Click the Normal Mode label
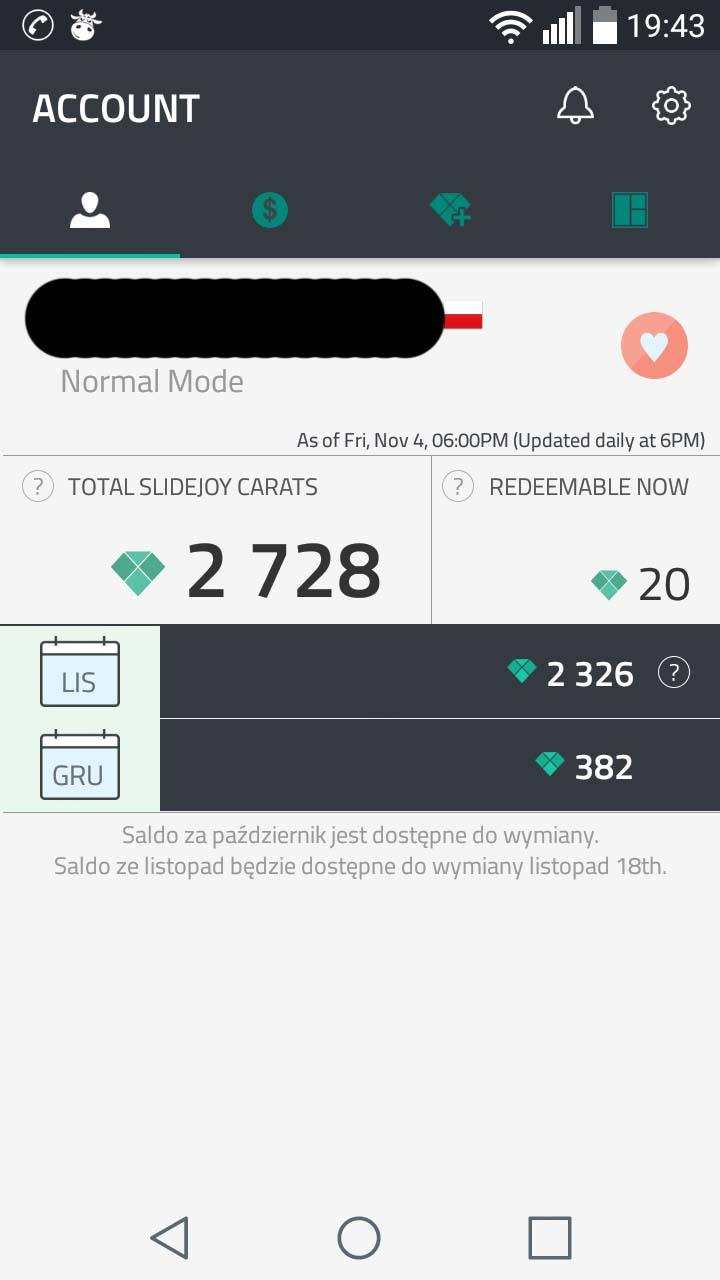Image resolution: width=720 pixels, height=1280 pixels. click(150, 381)
